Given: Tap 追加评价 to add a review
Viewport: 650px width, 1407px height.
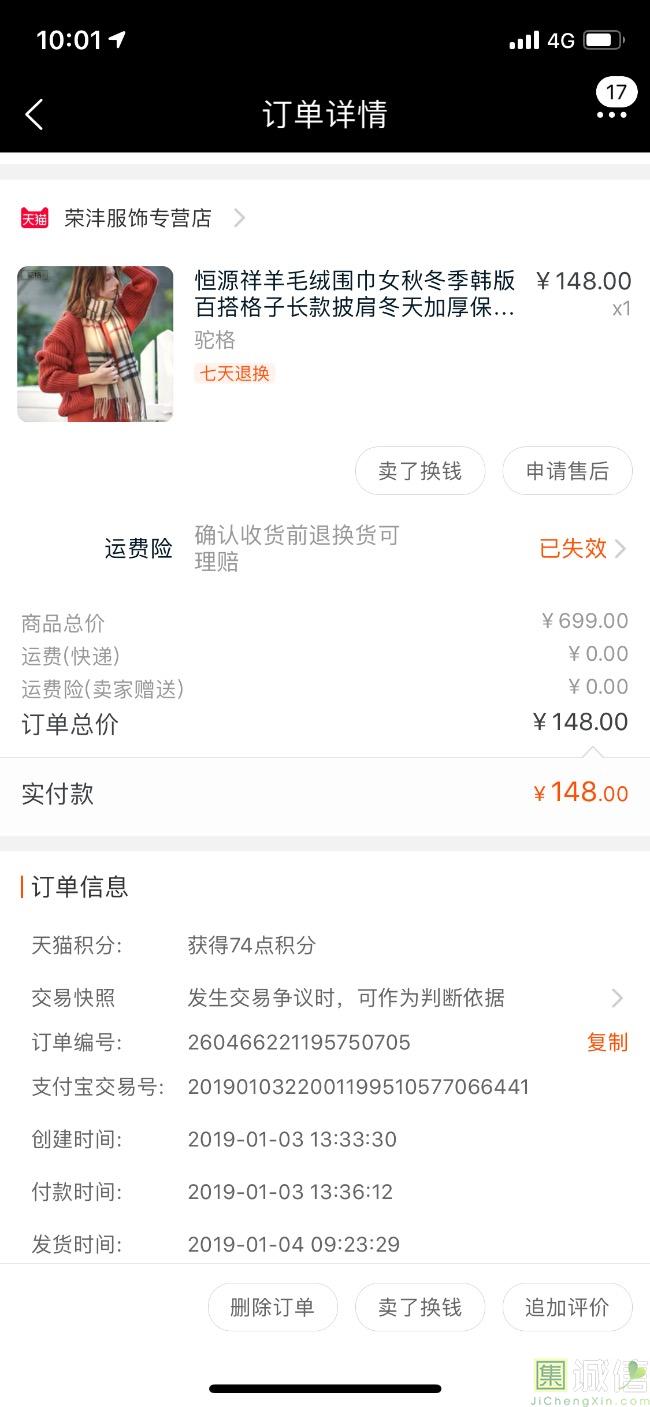Looking at the screenshot, I should pos(567,1307).
